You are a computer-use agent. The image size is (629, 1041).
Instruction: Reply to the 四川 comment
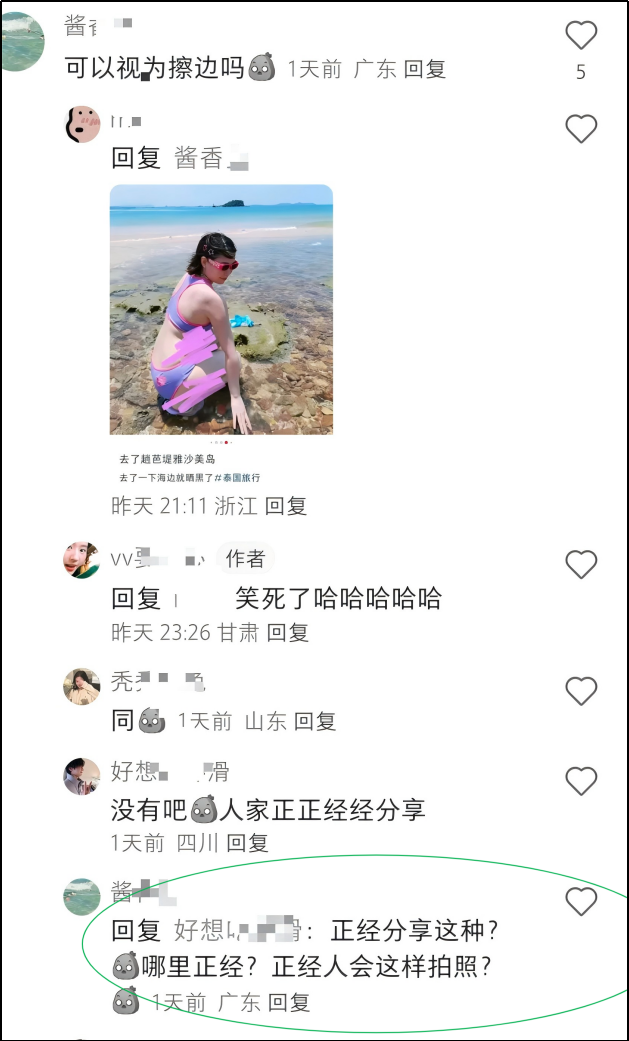click(247, 843)
